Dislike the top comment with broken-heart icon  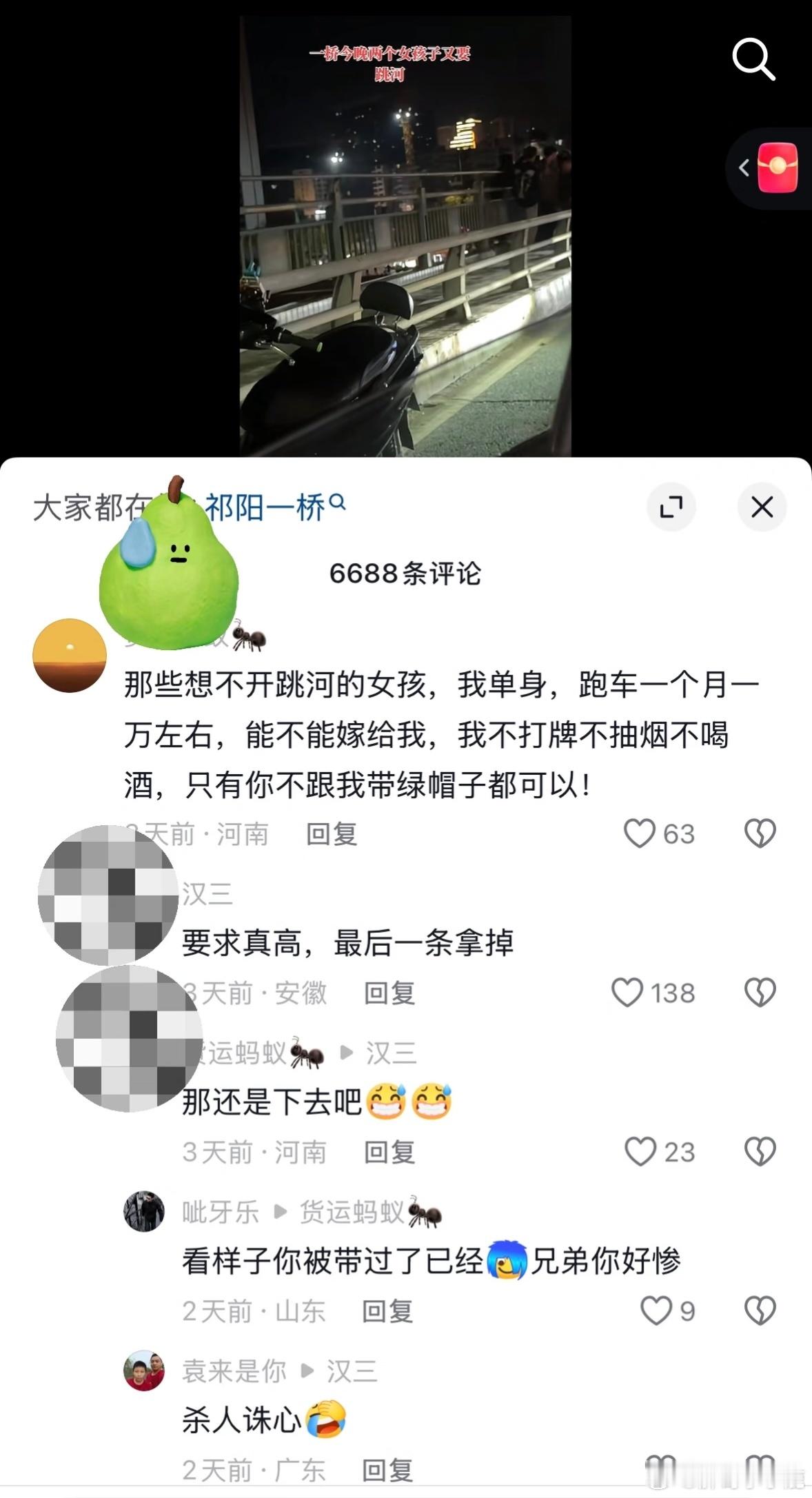point(761,833)
